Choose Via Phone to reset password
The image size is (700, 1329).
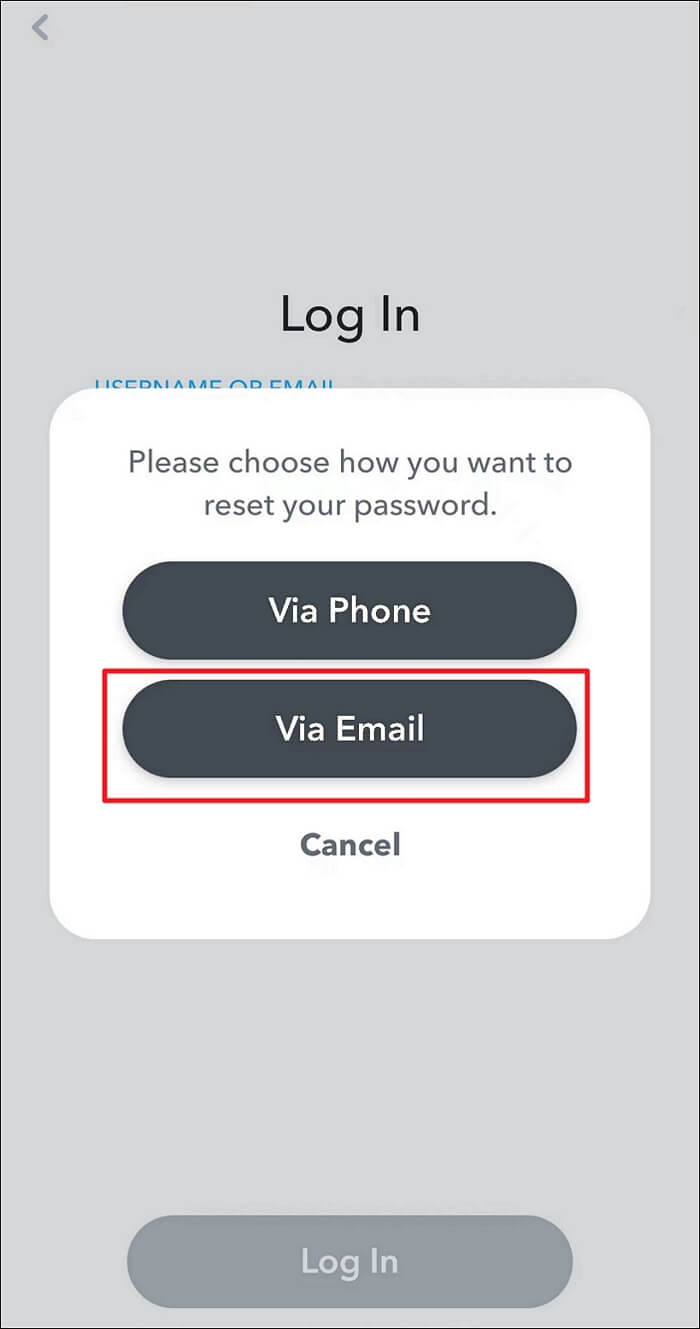349,610
